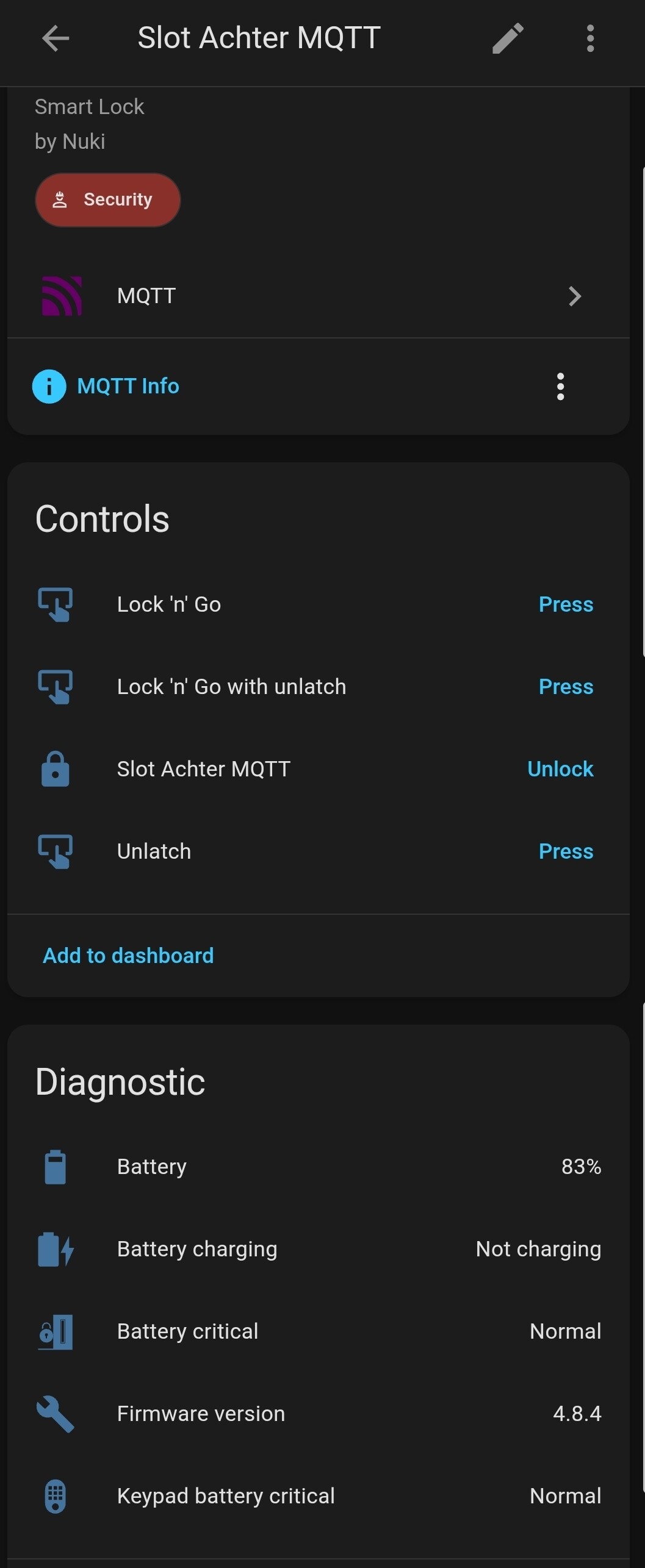Add controls to dashboard
This screenshot has width=645, height=1568.
pyautogui.click(x=128, y=956)
